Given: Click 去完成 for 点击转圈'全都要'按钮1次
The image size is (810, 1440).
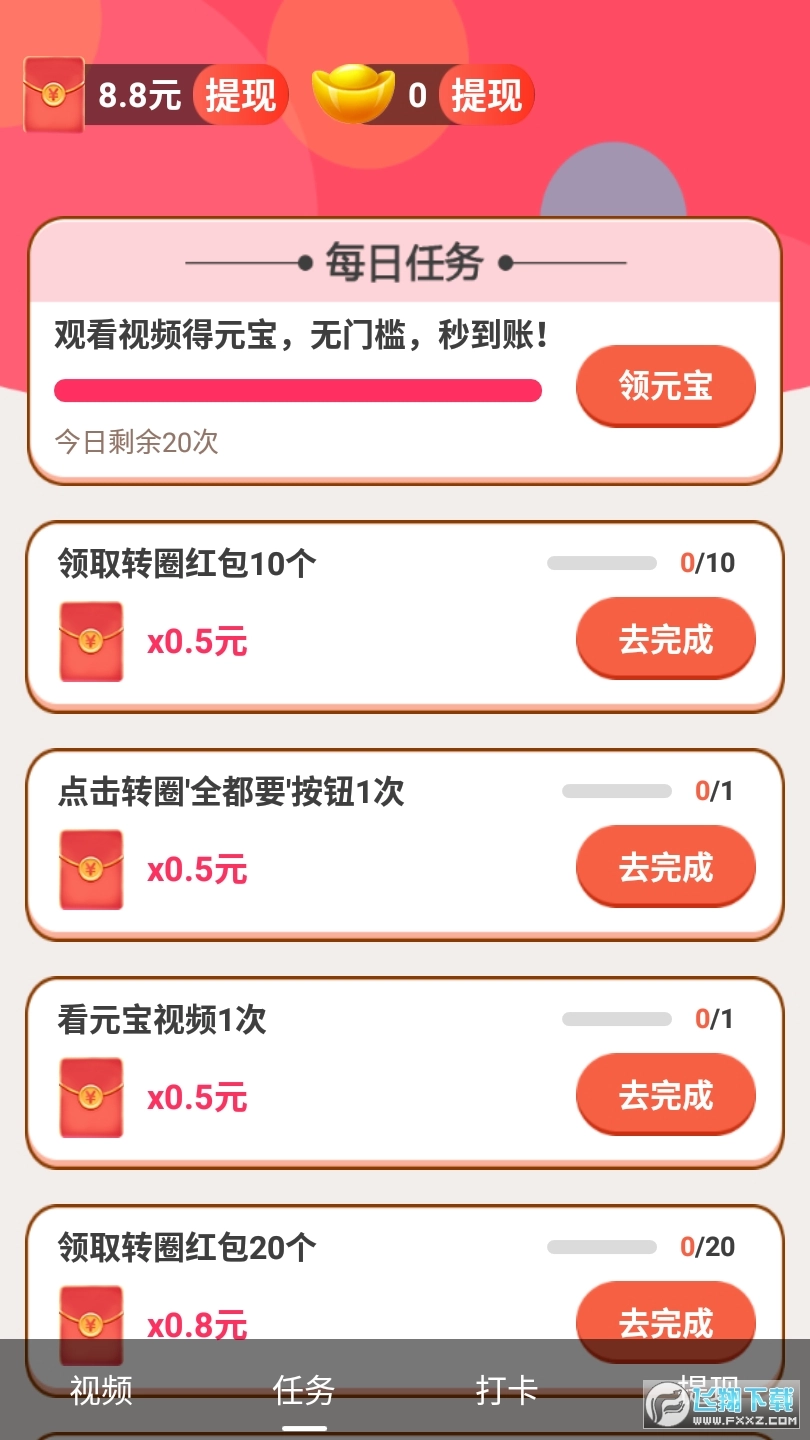Looking at the screenshot, I should (x=665, y=866).
